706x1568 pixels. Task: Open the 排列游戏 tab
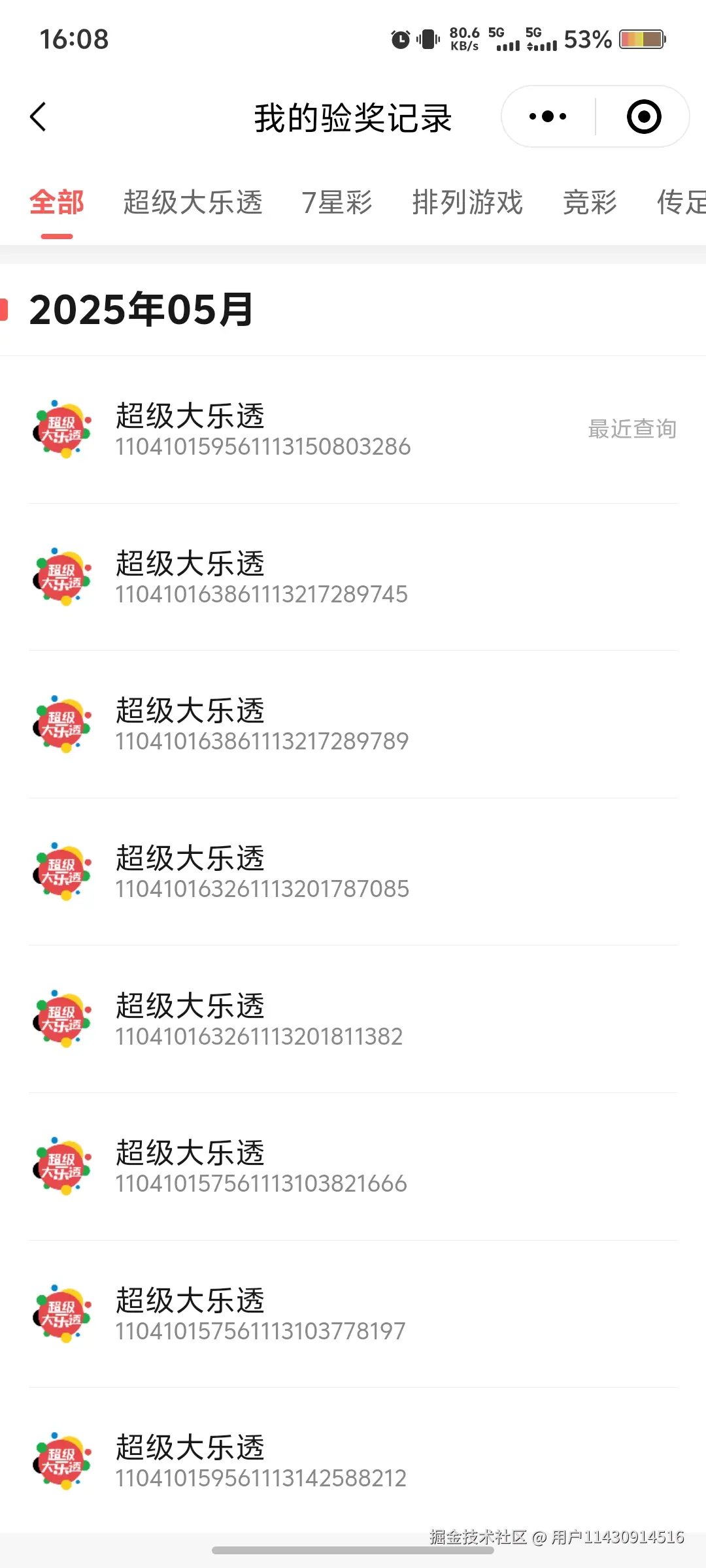[x=467, y=203]
